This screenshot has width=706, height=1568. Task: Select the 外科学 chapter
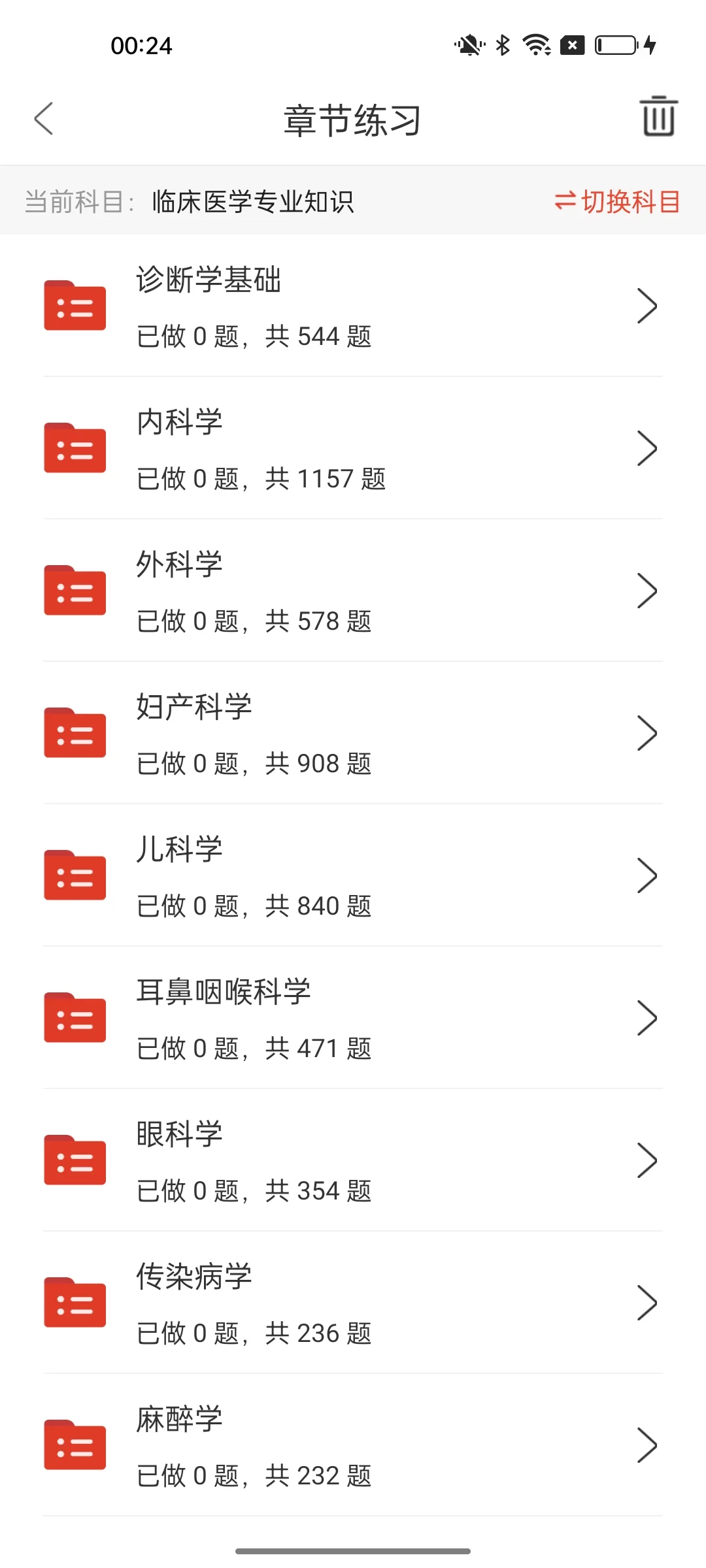(353, 591)
